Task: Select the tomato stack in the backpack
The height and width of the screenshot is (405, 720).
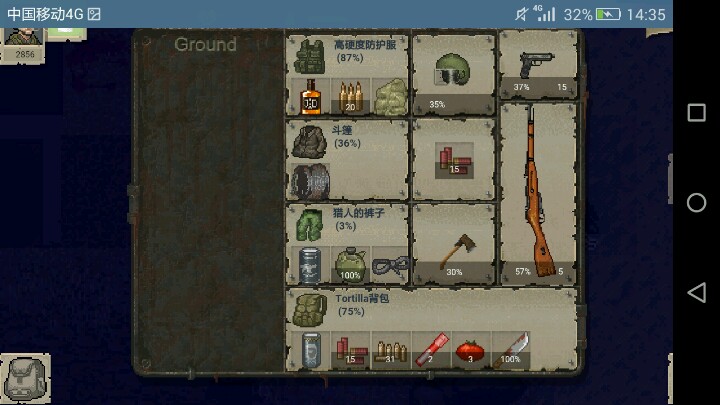Action: pyautogui.click(x=468, y=350)
